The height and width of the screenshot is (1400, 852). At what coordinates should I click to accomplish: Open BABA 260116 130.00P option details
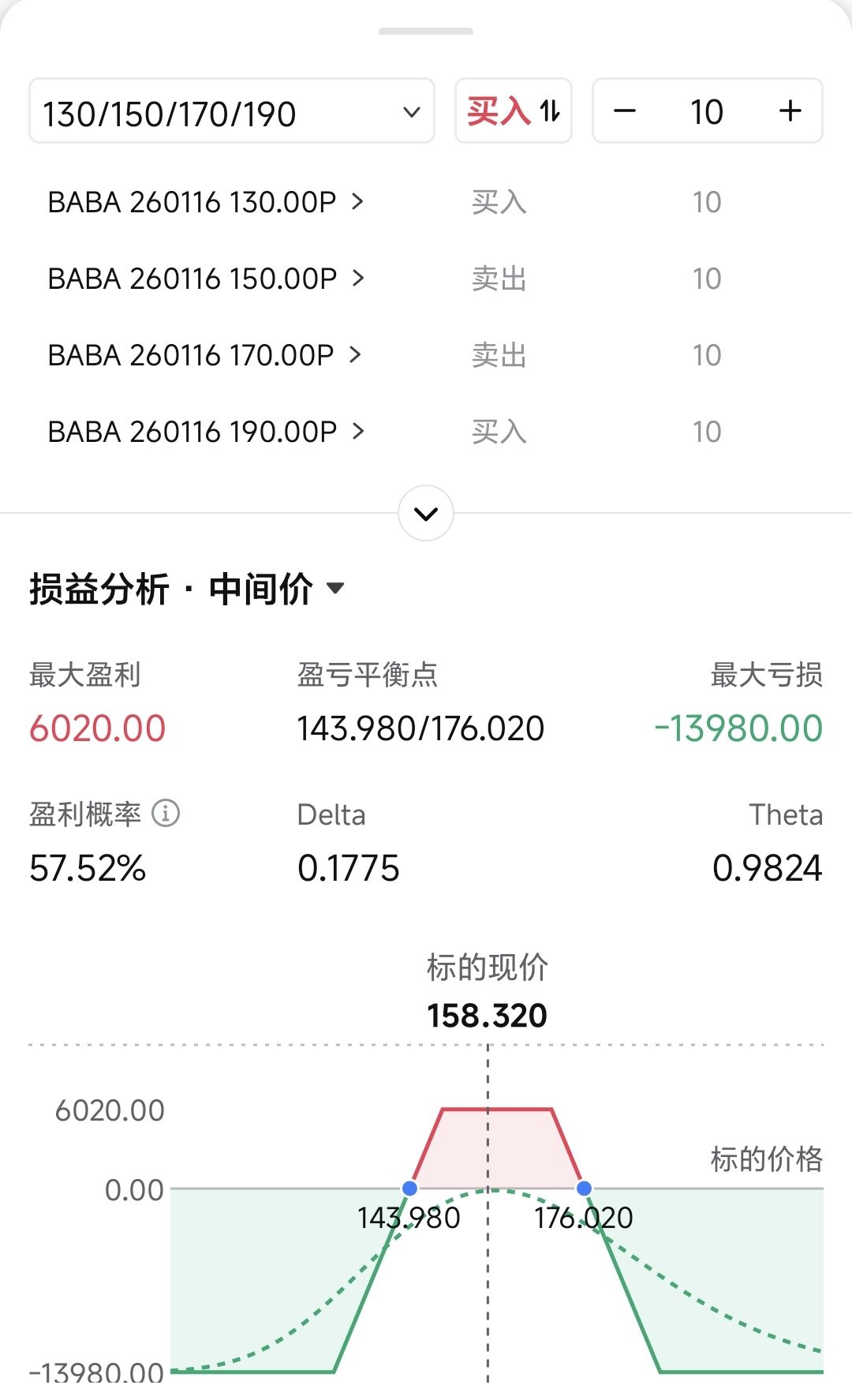205,203
